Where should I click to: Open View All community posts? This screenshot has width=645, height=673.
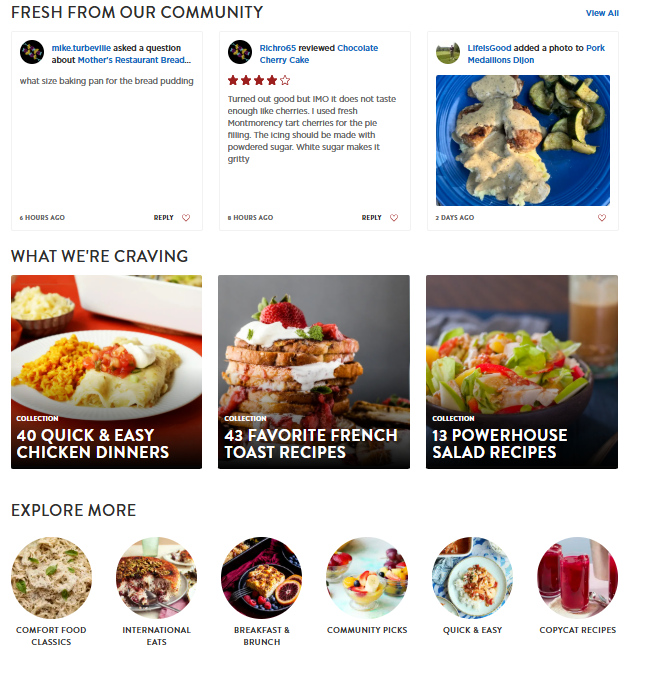602,13
